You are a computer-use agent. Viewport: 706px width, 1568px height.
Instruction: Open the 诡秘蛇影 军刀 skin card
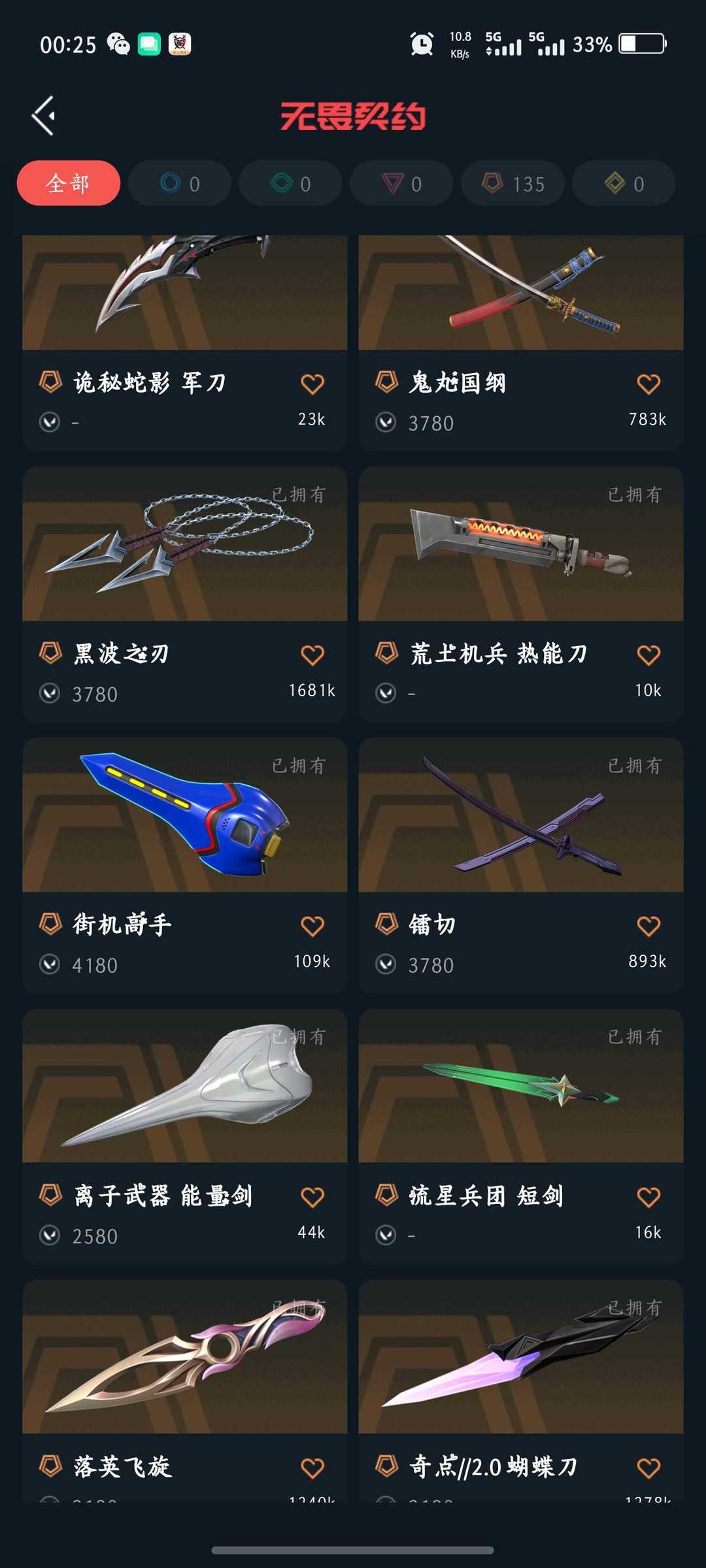184,294
